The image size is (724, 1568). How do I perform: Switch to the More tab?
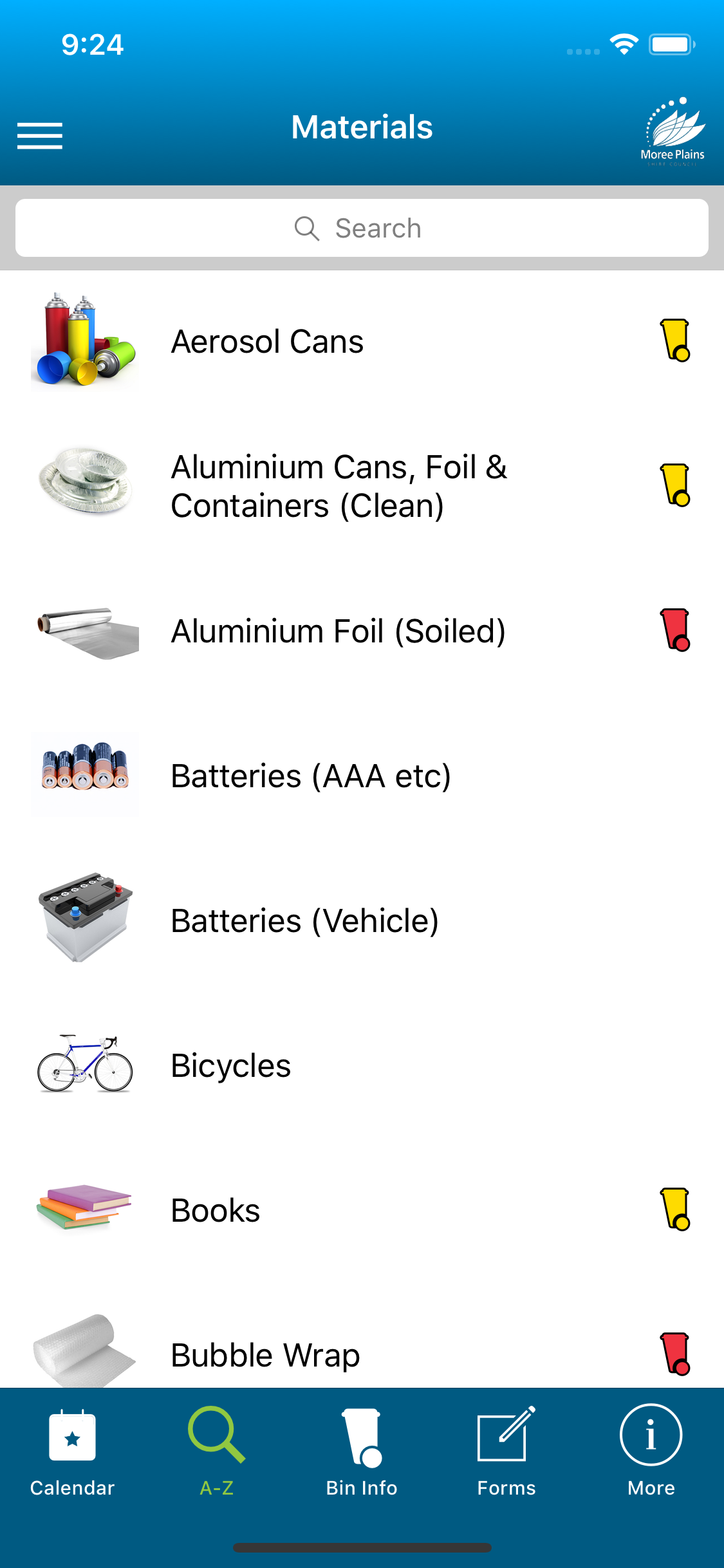coord(651,1452)
